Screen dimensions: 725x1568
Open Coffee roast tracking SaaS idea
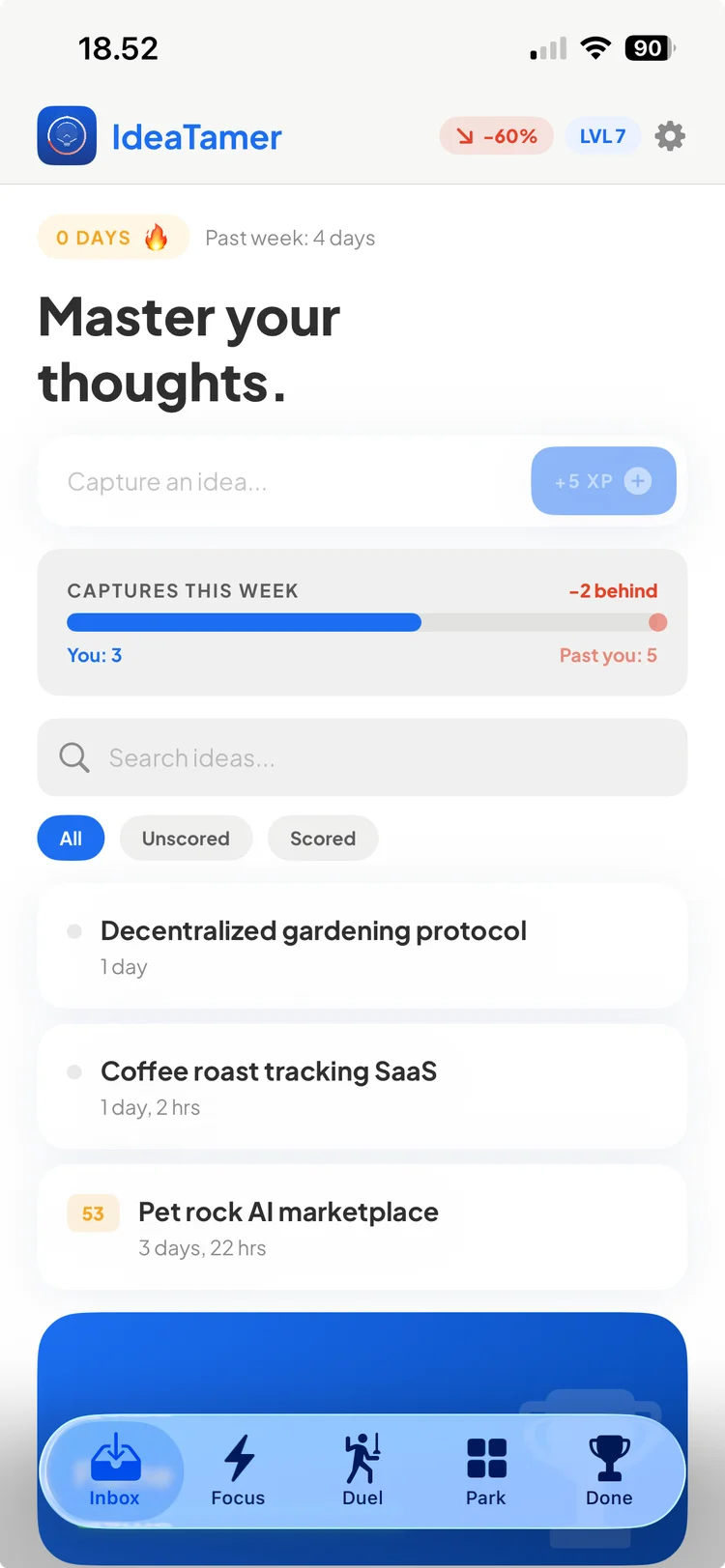coord(362,1087)
